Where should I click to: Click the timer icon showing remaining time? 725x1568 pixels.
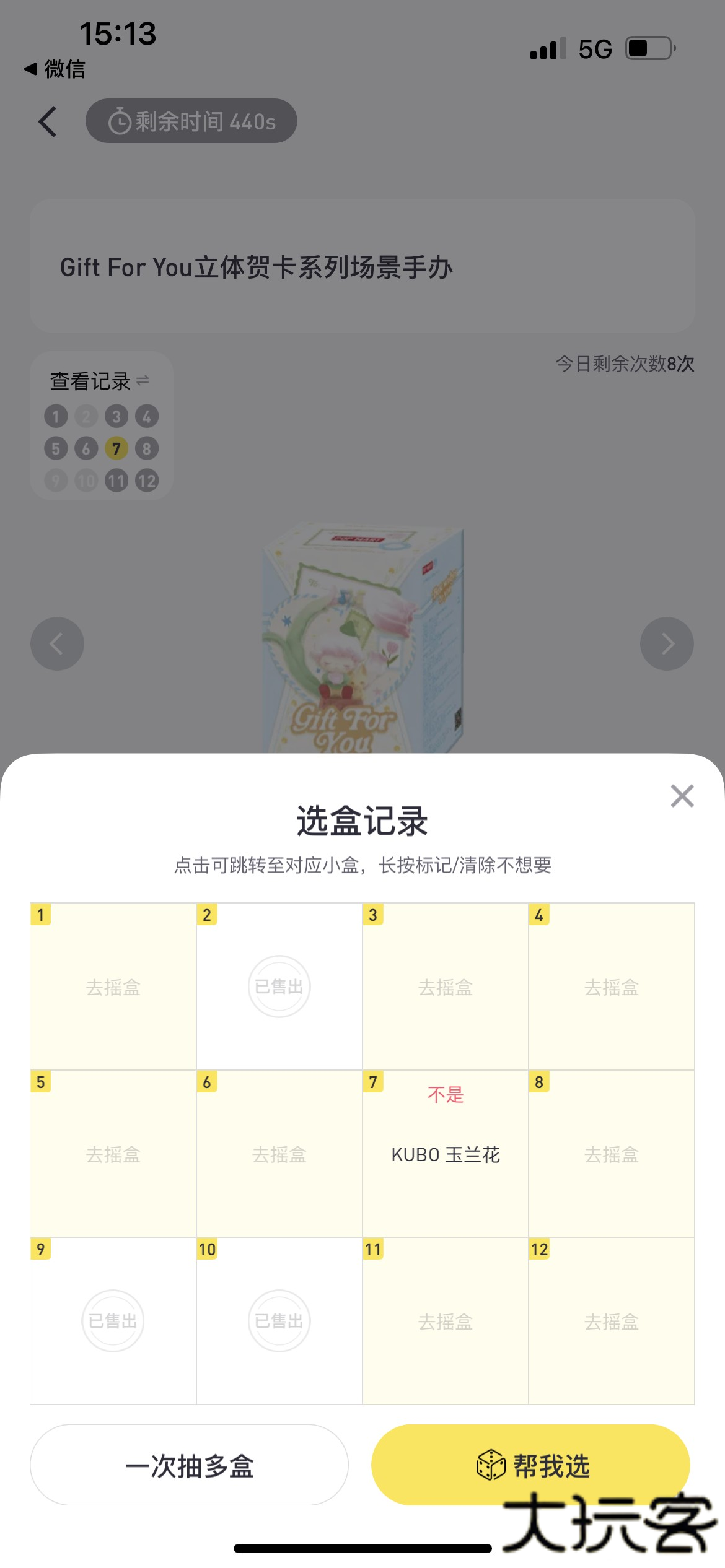(x=120, y=121)
